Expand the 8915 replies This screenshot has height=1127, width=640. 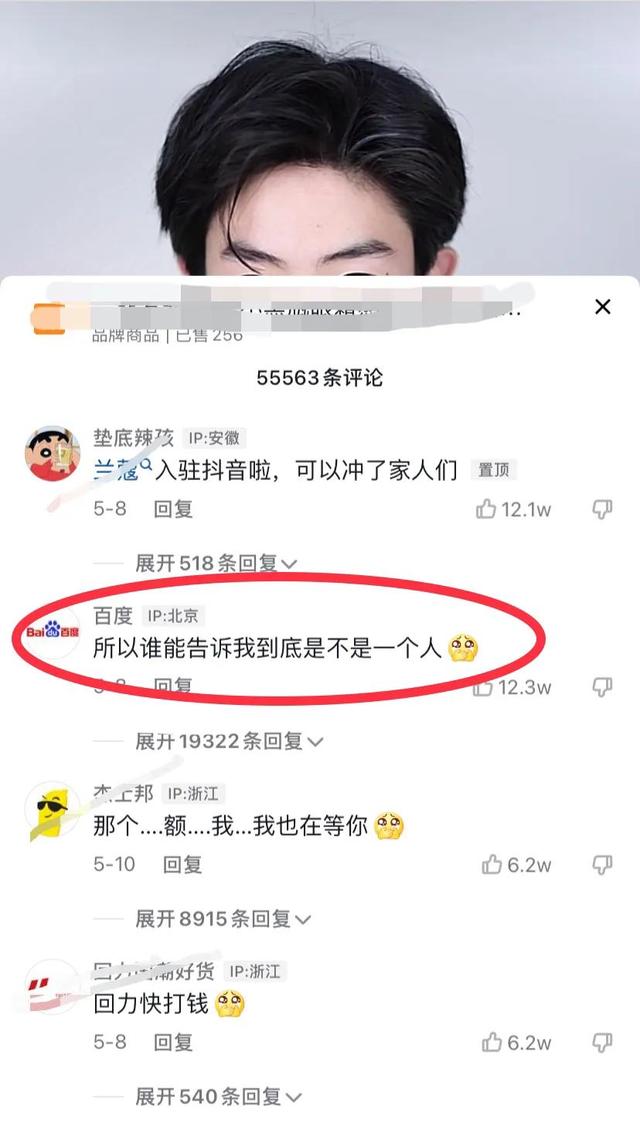223,918
